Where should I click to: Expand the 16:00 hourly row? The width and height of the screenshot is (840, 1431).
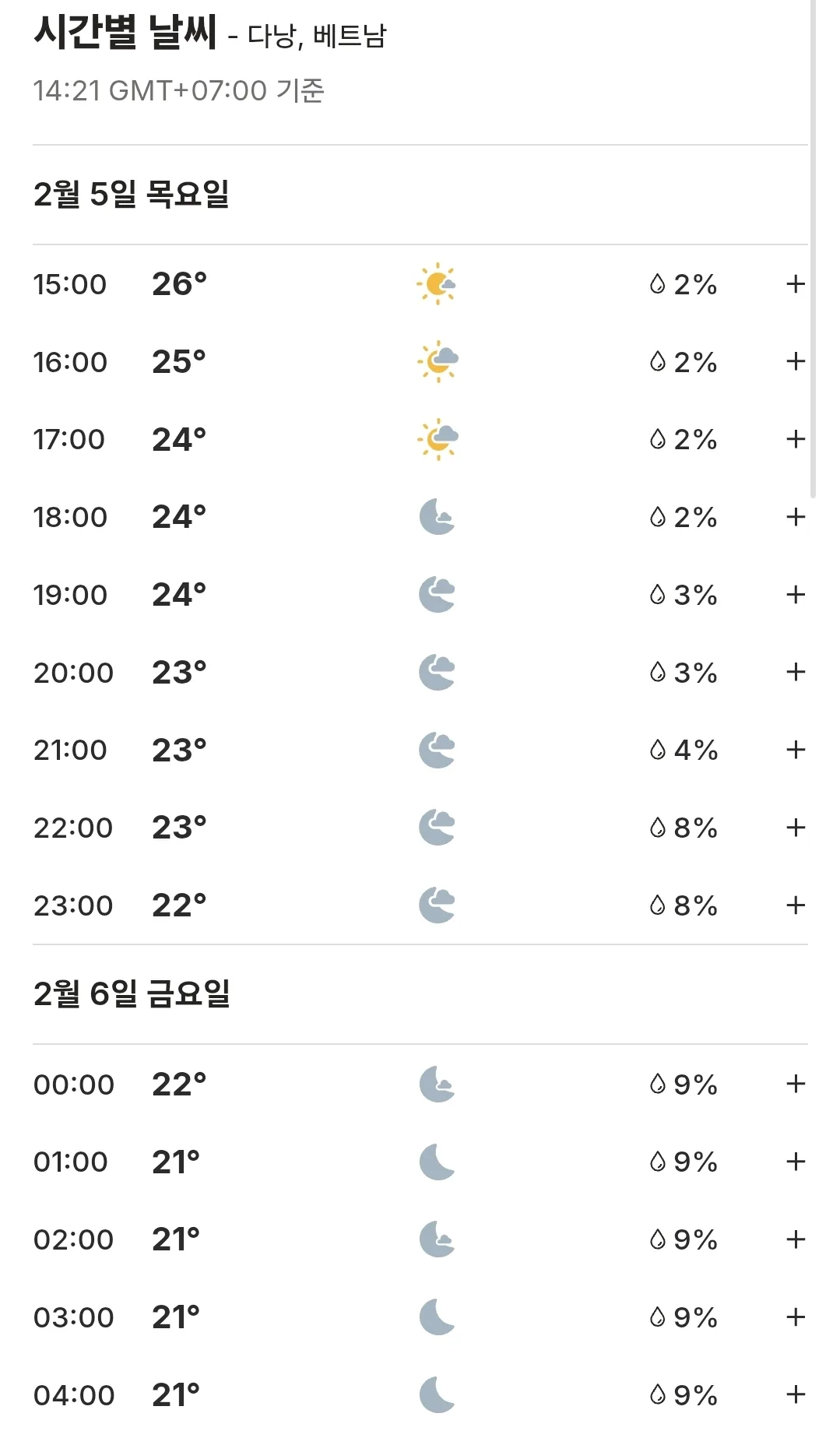coord(795,361)
